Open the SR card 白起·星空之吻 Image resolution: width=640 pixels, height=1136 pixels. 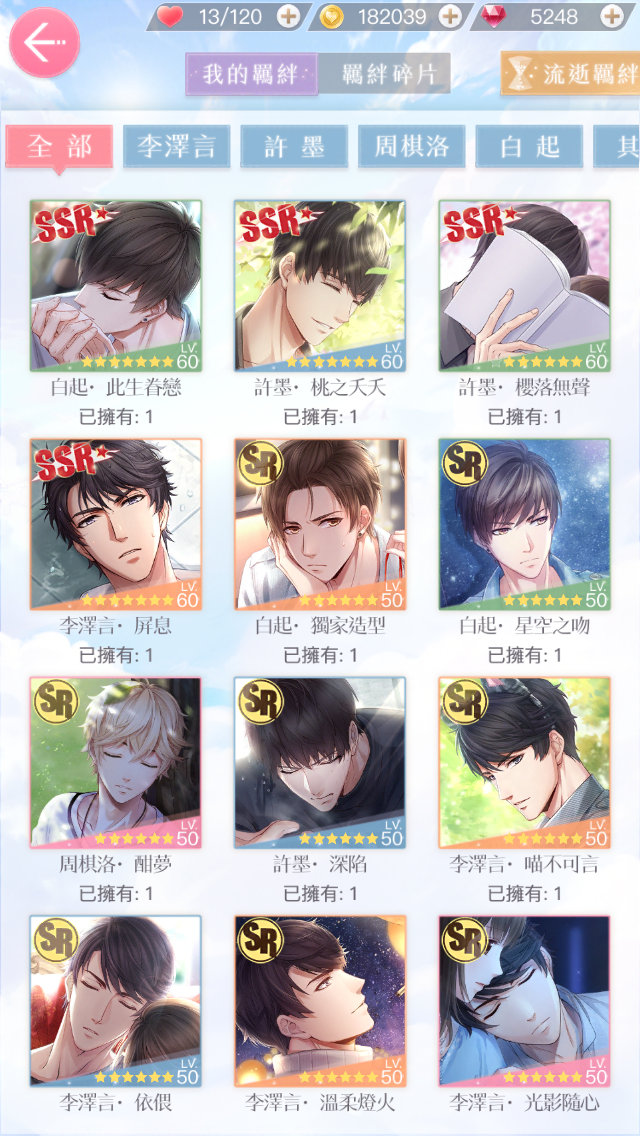[x=524, y=524]
